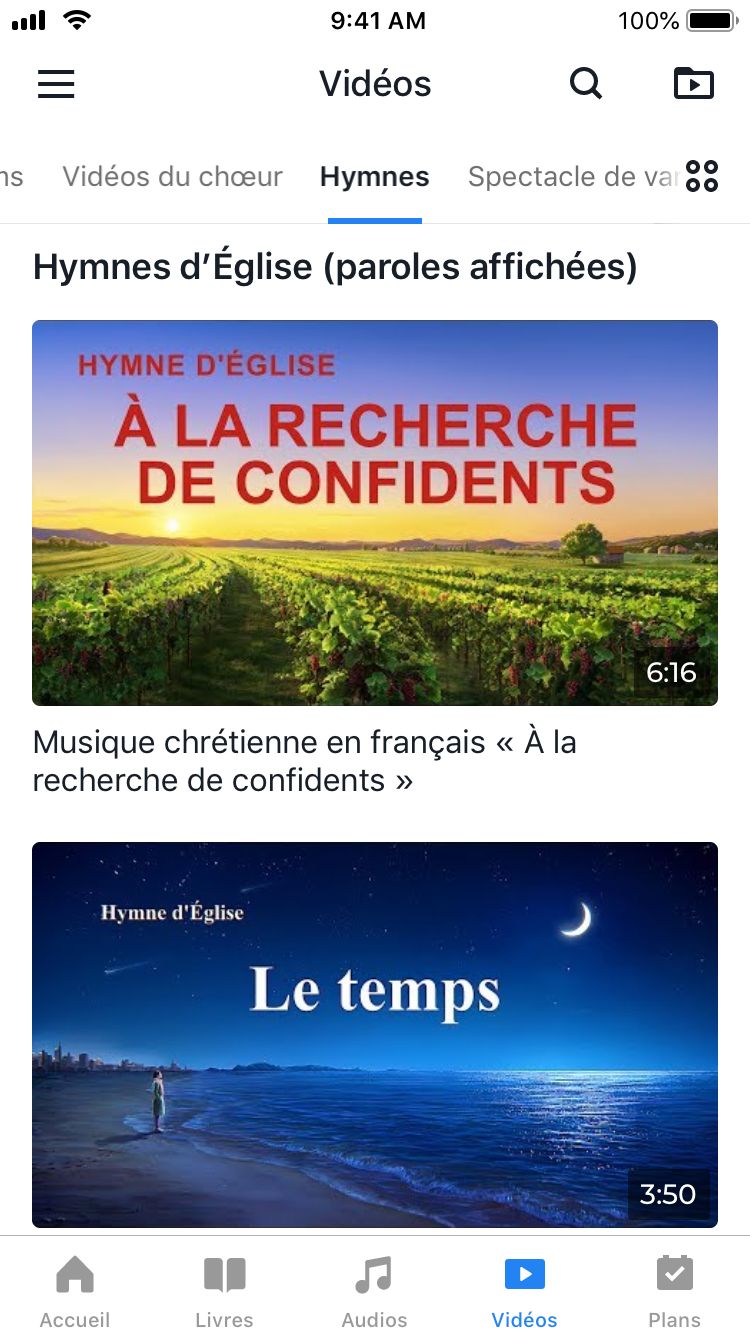Open the Livres tab

point(225,1290)
